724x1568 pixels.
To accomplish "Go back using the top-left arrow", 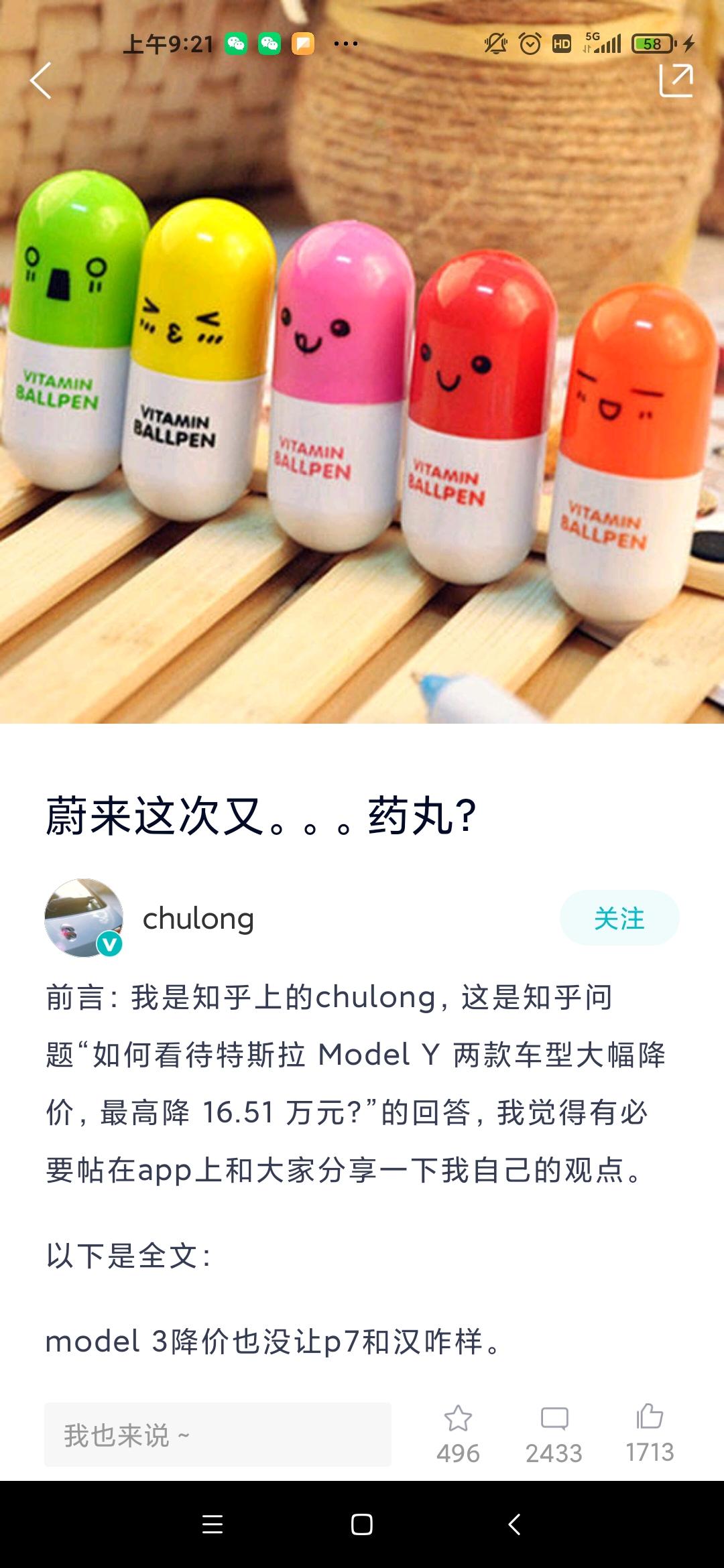I will tap(41, 81).
